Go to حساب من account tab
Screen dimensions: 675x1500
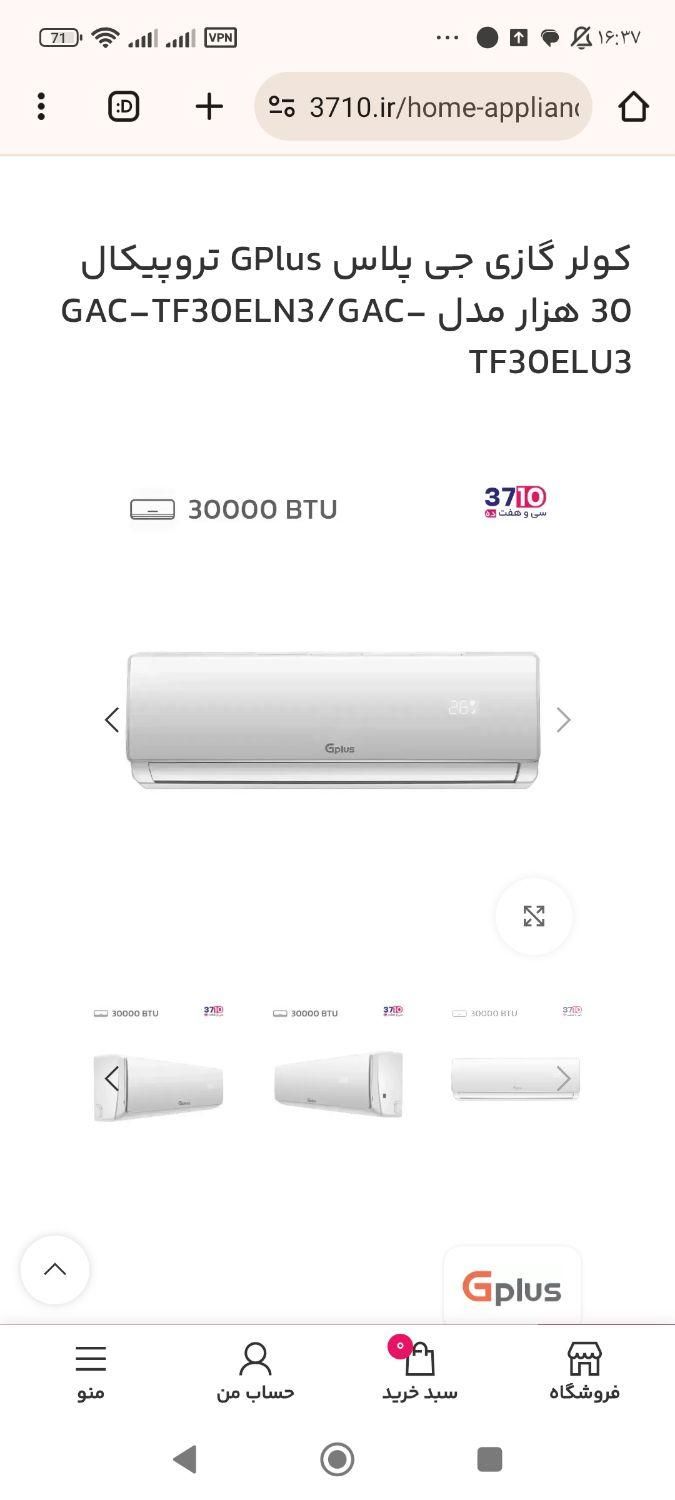point(256,1371)
